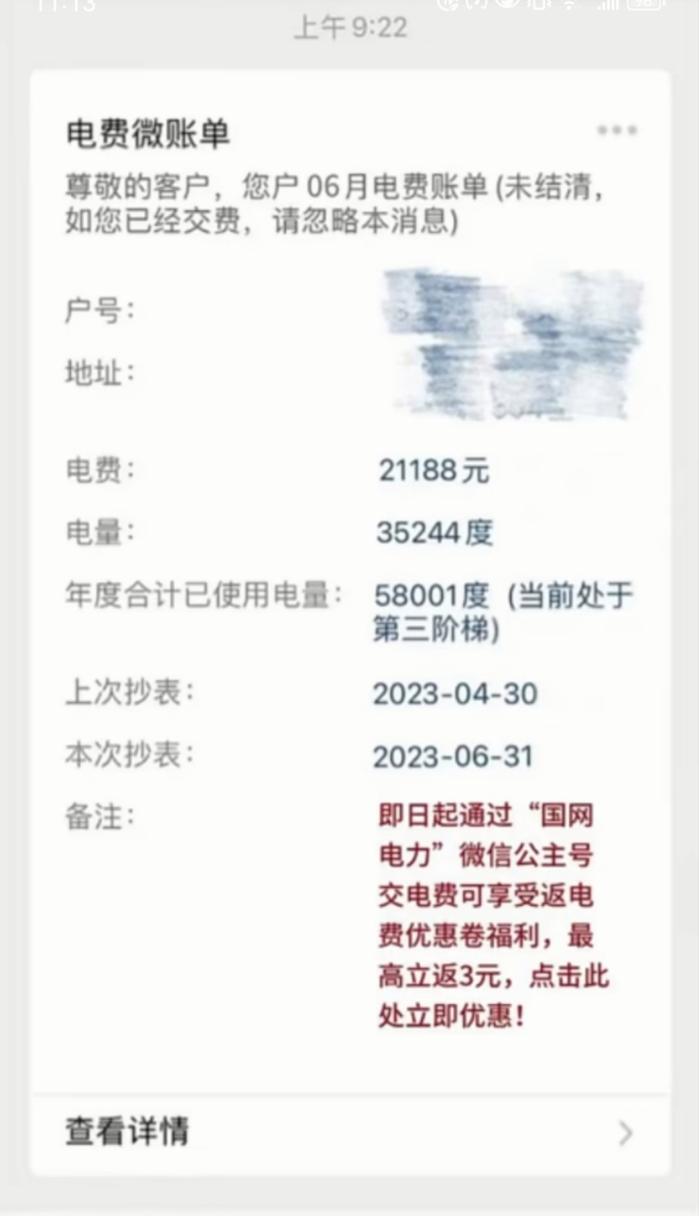The width and height of the screenshot is (699, 1216).
Task: Open the 电费微账单 card's three-dot menu
Action: (616, 131)
